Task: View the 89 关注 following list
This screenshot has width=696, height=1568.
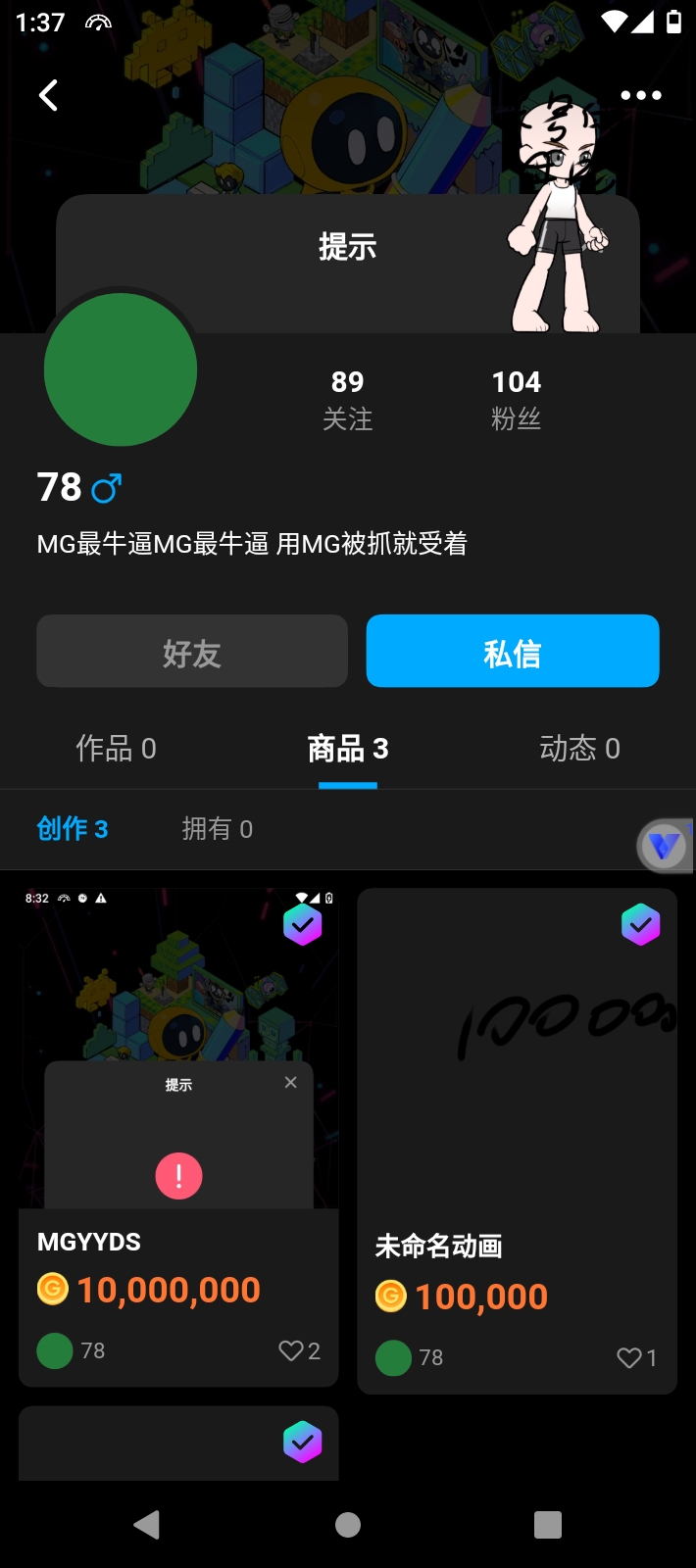Action: click(x=347, y=399)
